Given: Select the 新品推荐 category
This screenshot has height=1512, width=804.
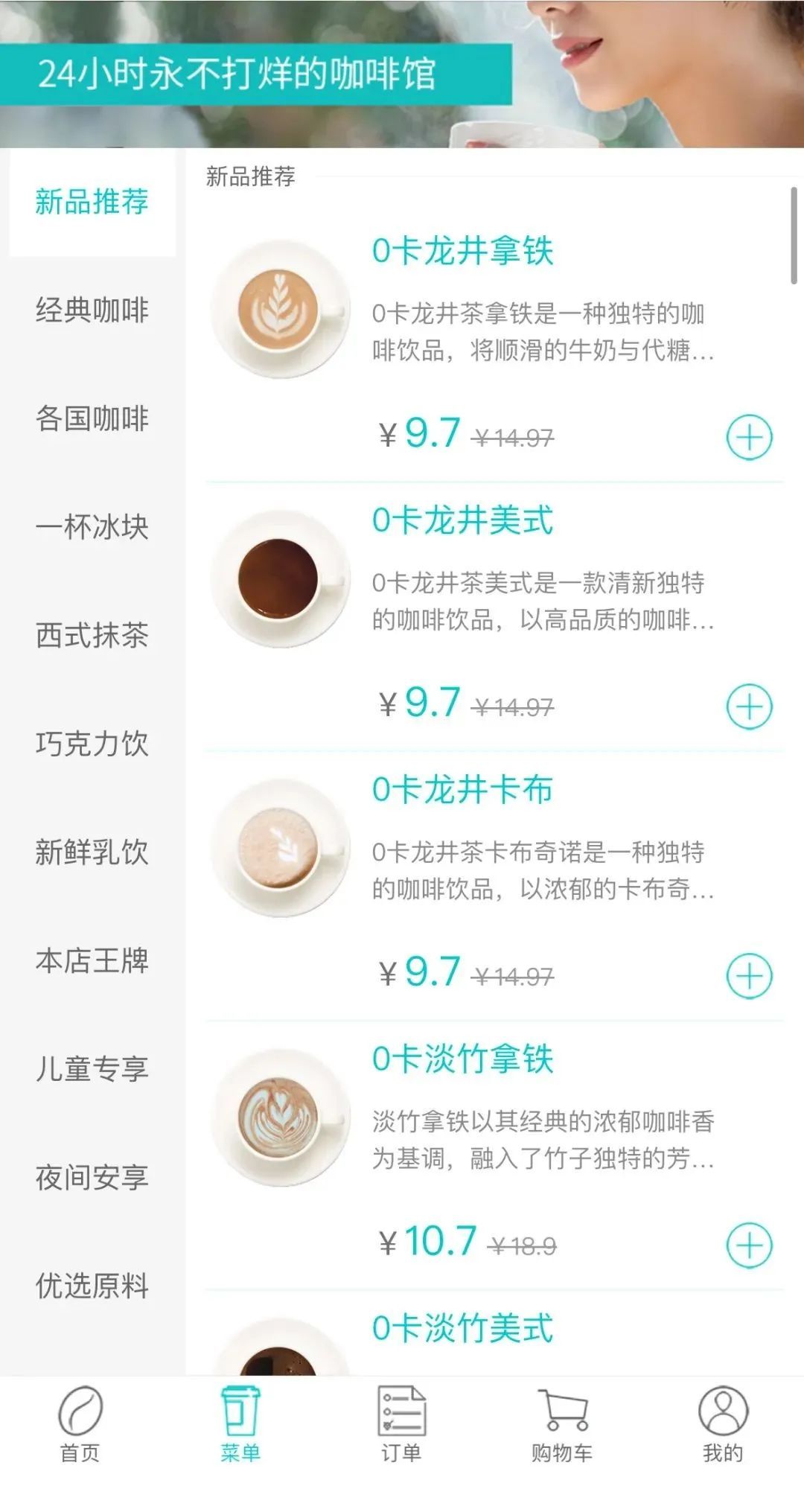Looking at the screenshot, I should pyautogui.click(x=92, y=202).
